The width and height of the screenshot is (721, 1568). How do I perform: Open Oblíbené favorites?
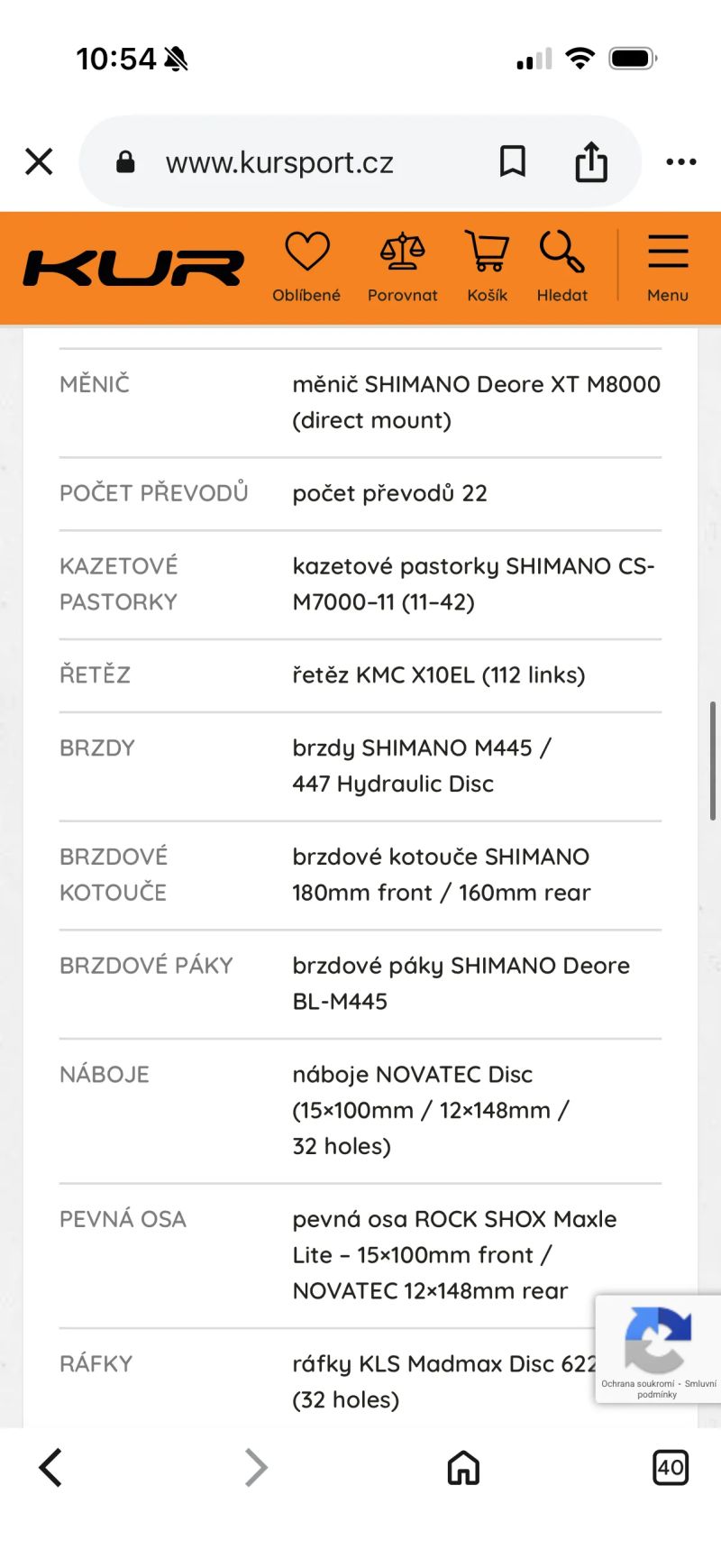tap(306, 268)
